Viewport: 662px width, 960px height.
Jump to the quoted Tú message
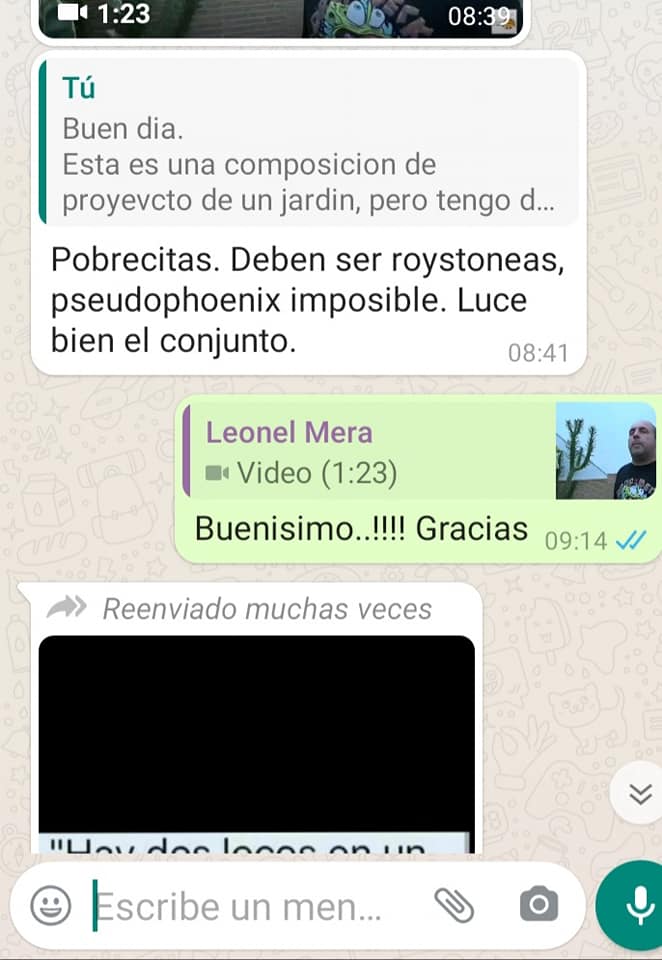pyautogui.click(x=309, y=142)
